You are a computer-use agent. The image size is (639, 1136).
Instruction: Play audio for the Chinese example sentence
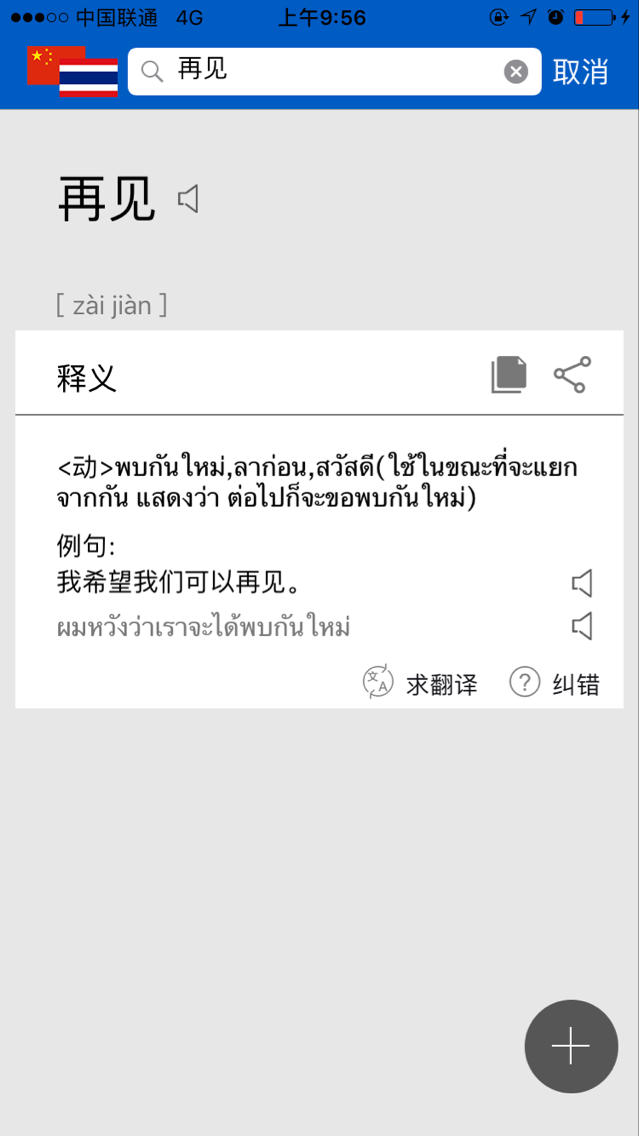[581, 582]
